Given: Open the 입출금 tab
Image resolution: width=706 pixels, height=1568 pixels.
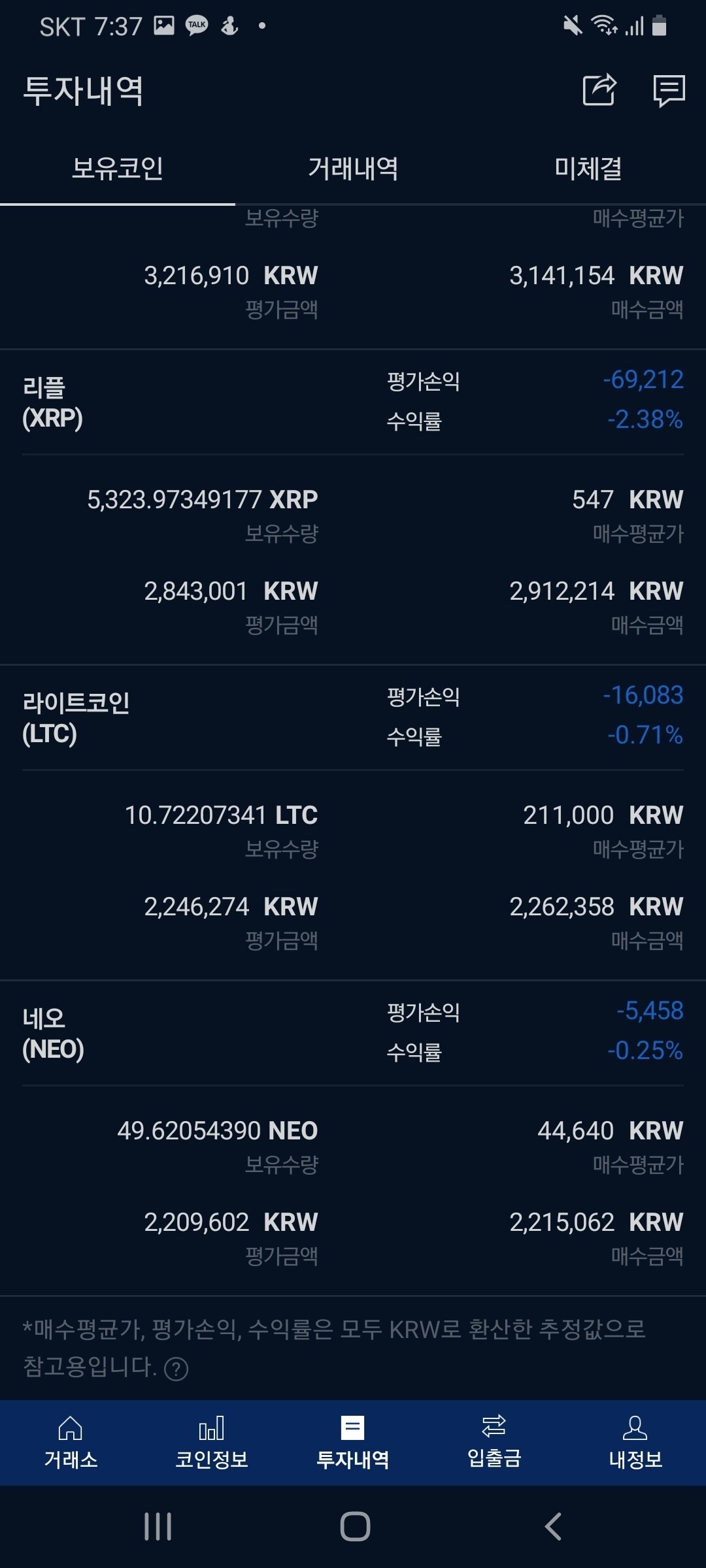Looking at the screenshot, I should coord(494,1443).
